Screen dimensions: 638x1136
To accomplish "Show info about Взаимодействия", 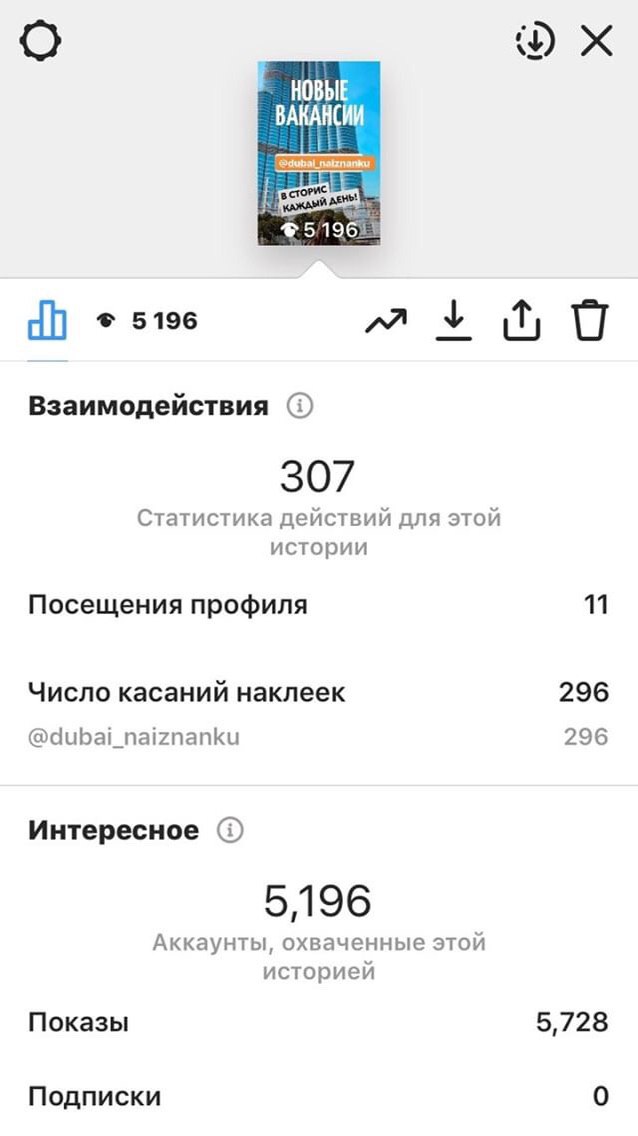I will pyautogui.click(x=300, y=406).
